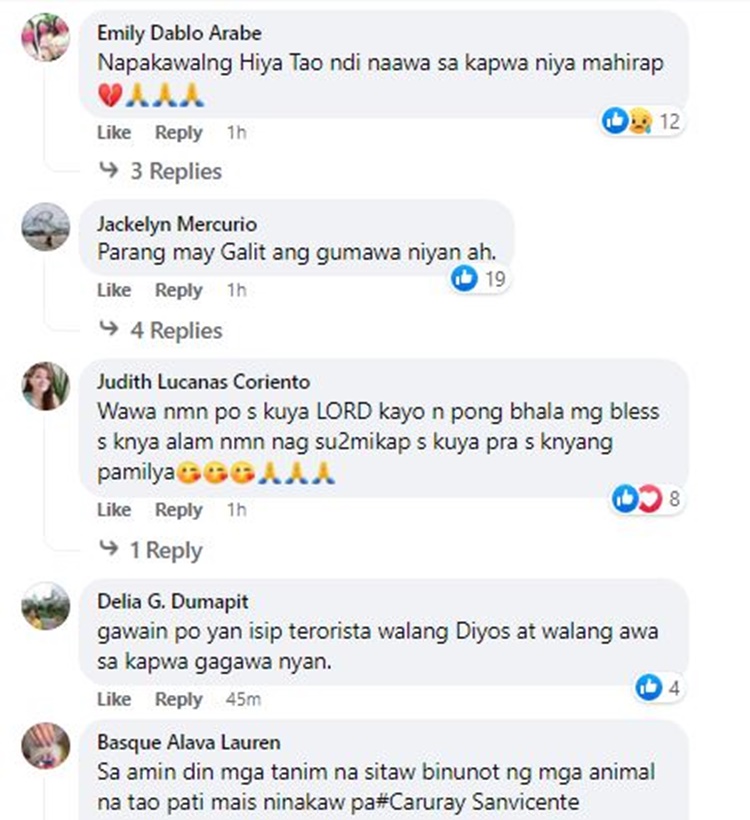Expand 4 replies under Jackelyn's comment

point(175,330)
